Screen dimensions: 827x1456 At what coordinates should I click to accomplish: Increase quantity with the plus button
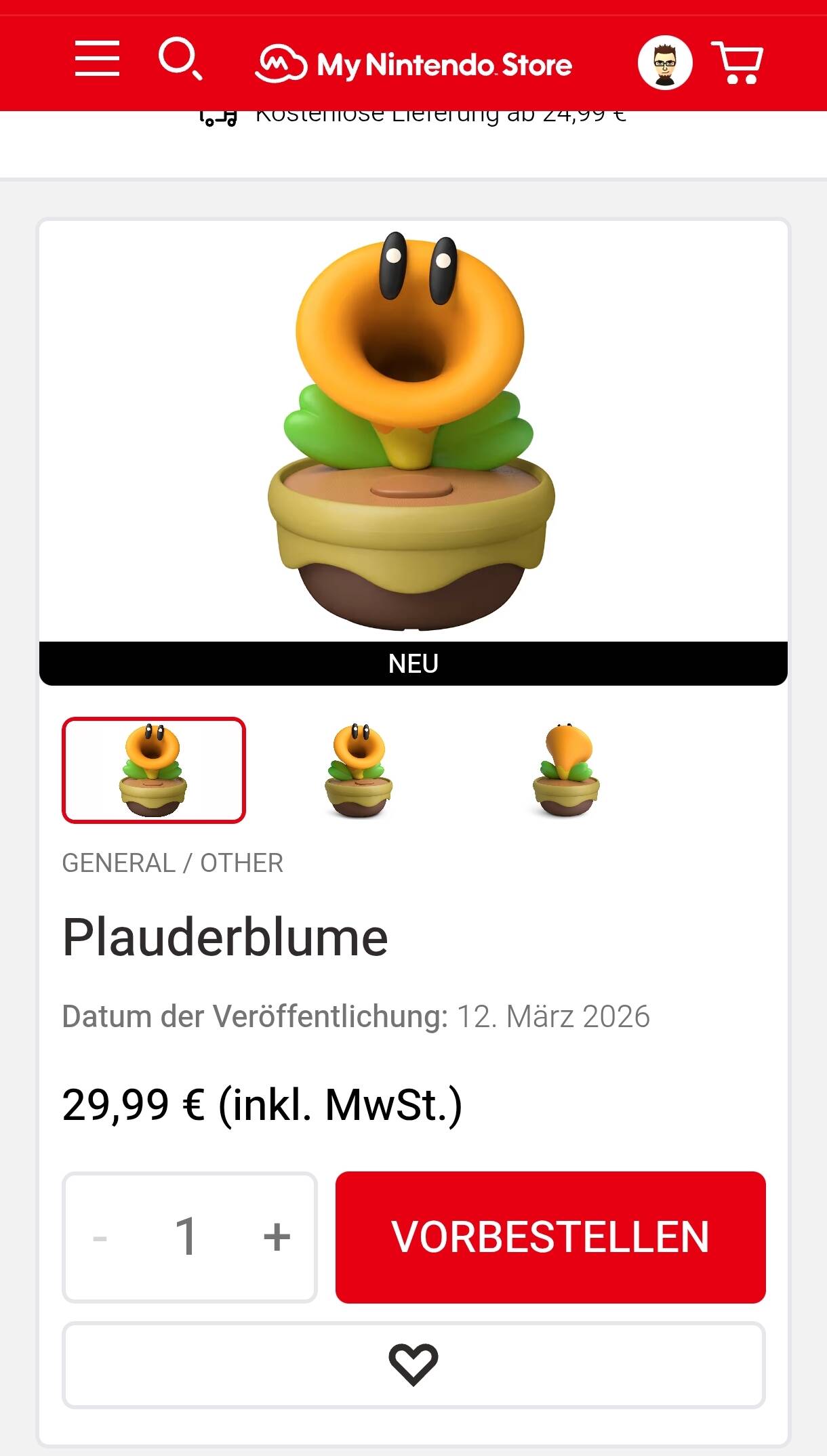tap(277, 1238)
